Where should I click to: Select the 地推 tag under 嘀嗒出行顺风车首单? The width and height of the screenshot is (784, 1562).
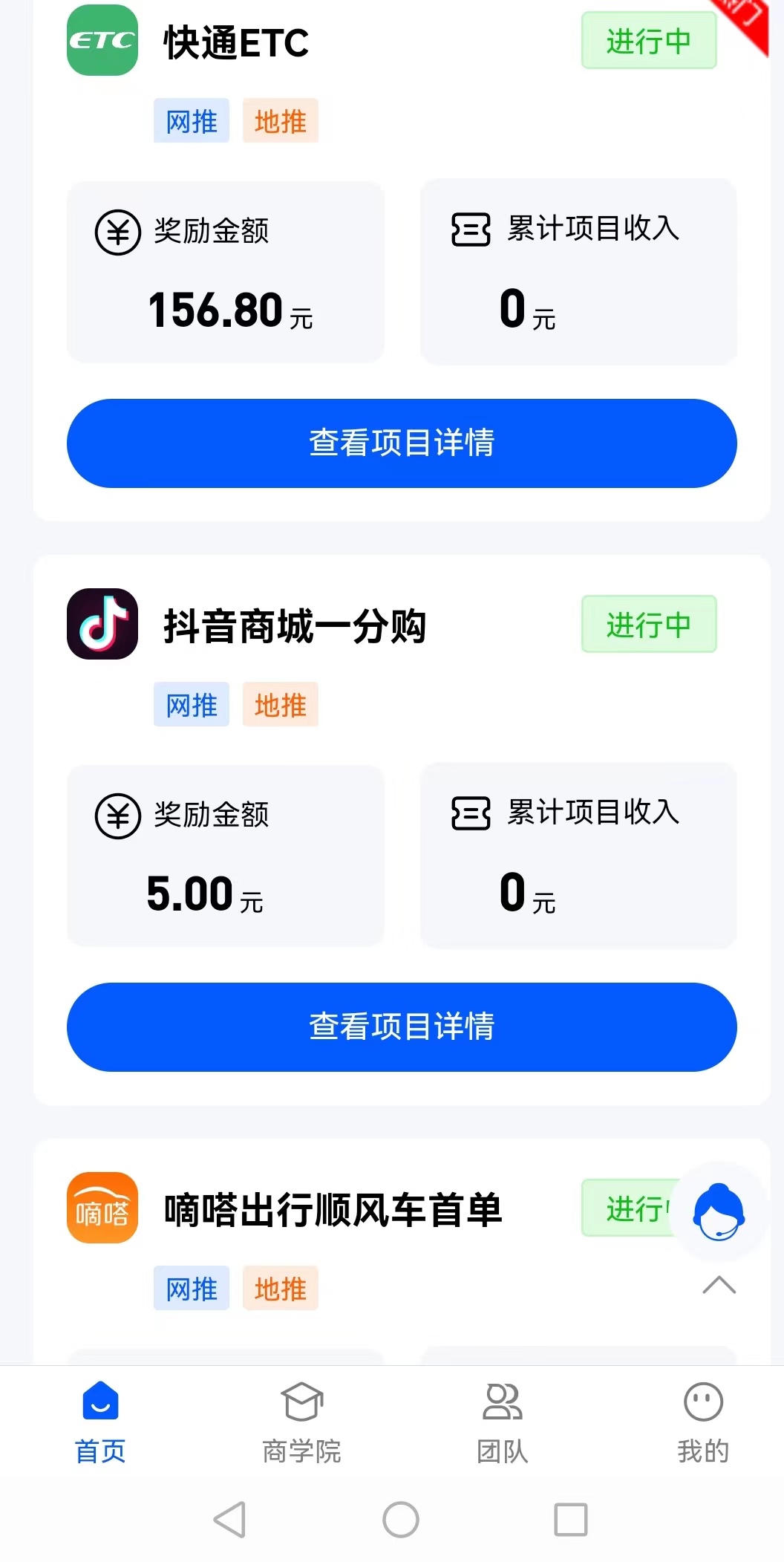click(280, 1289)
